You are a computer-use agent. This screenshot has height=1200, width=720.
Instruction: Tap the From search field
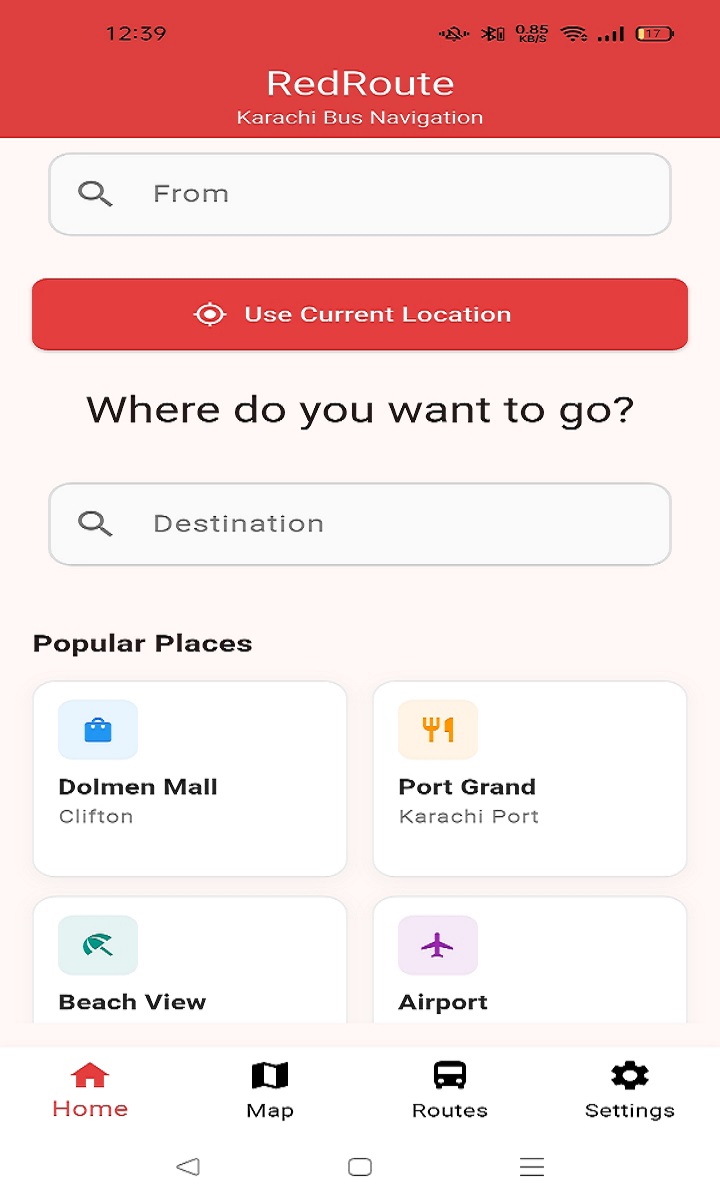360,194
